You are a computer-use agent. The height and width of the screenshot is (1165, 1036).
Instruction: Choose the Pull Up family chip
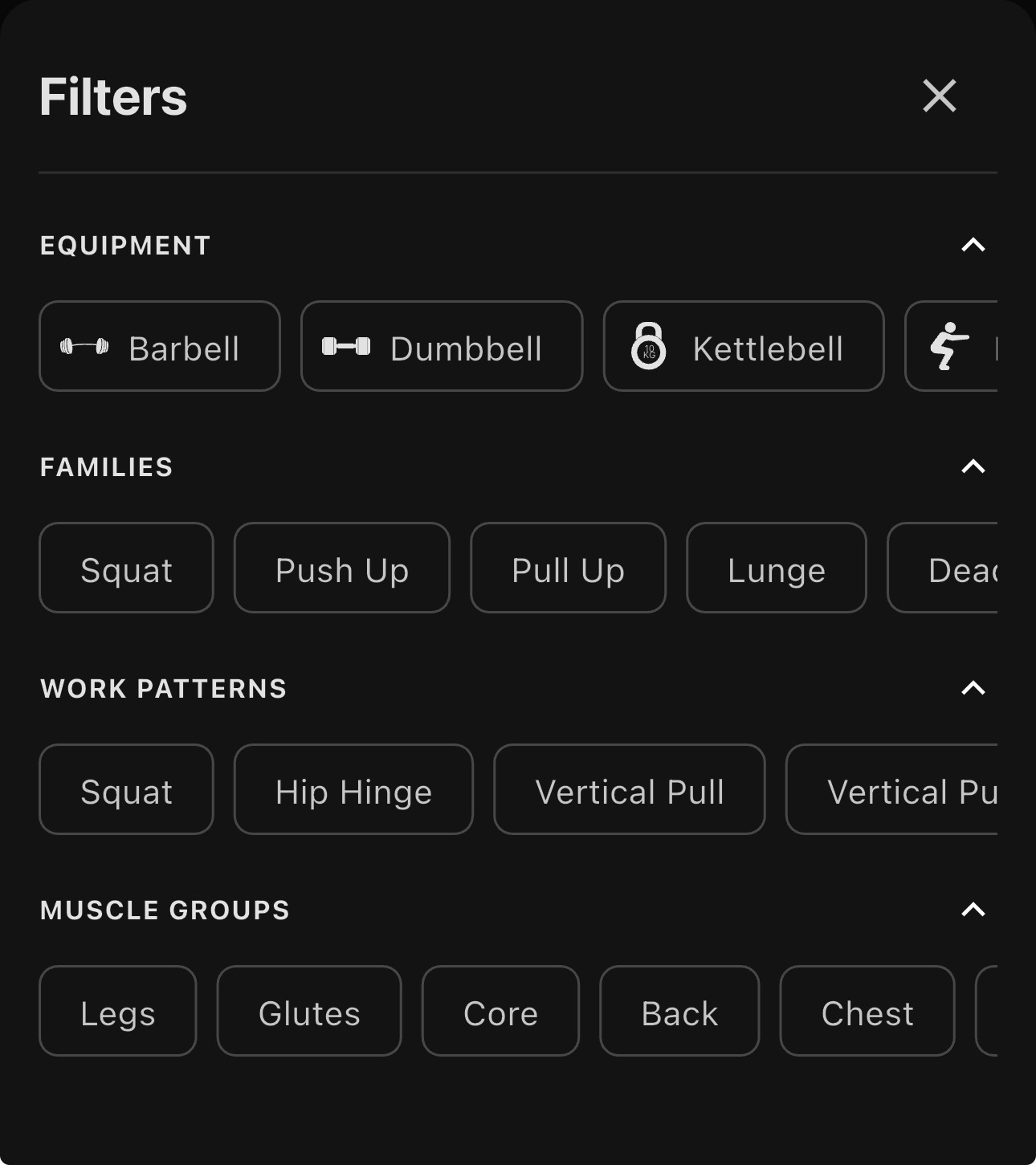568,568
